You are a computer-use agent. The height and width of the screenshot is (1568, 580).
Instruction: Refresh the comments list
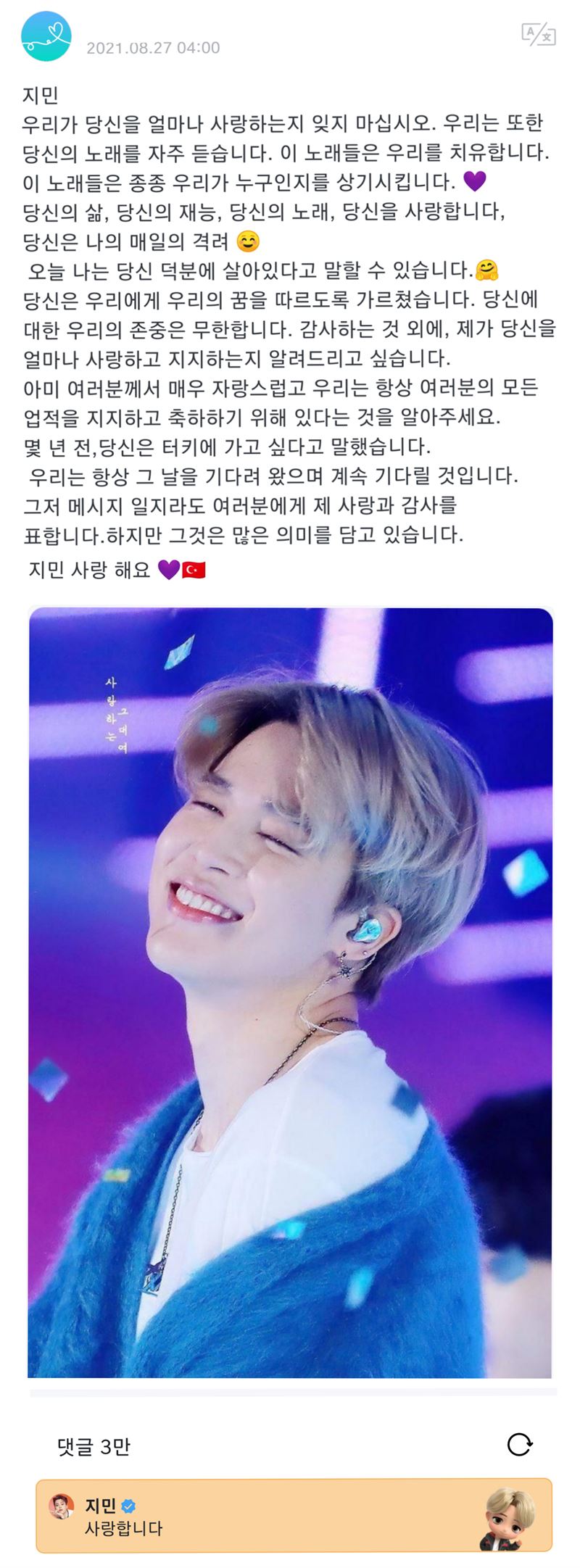pos(519,1444)
